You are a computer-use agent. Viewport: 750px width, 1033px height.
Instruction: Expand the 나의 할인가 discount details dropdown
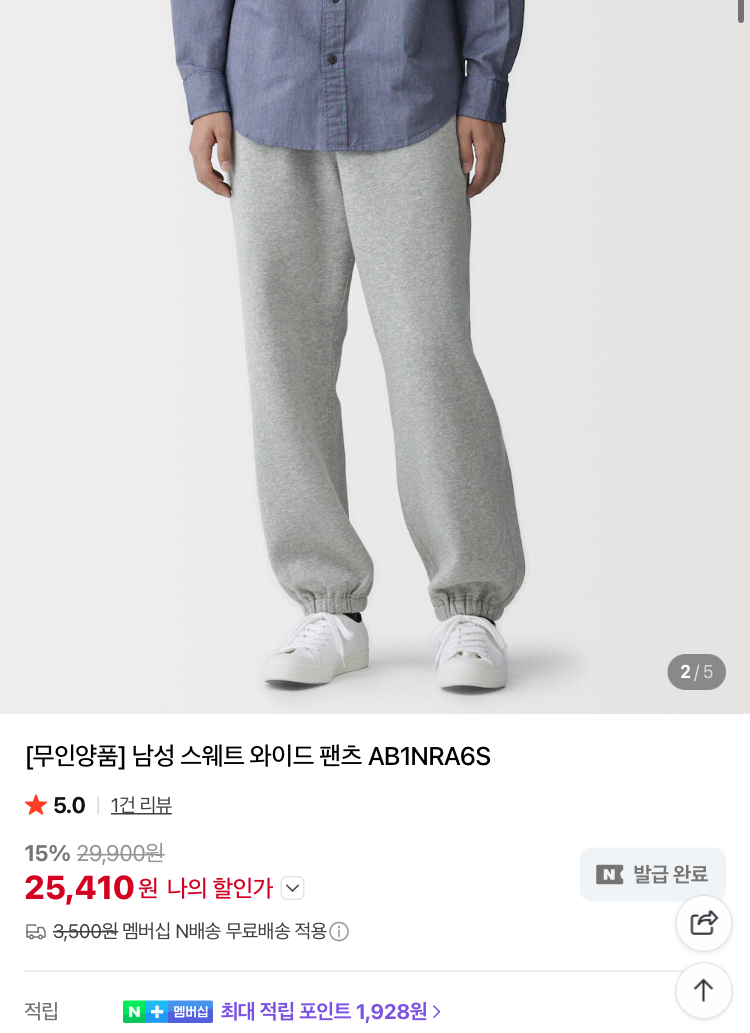tap(292, 888)
